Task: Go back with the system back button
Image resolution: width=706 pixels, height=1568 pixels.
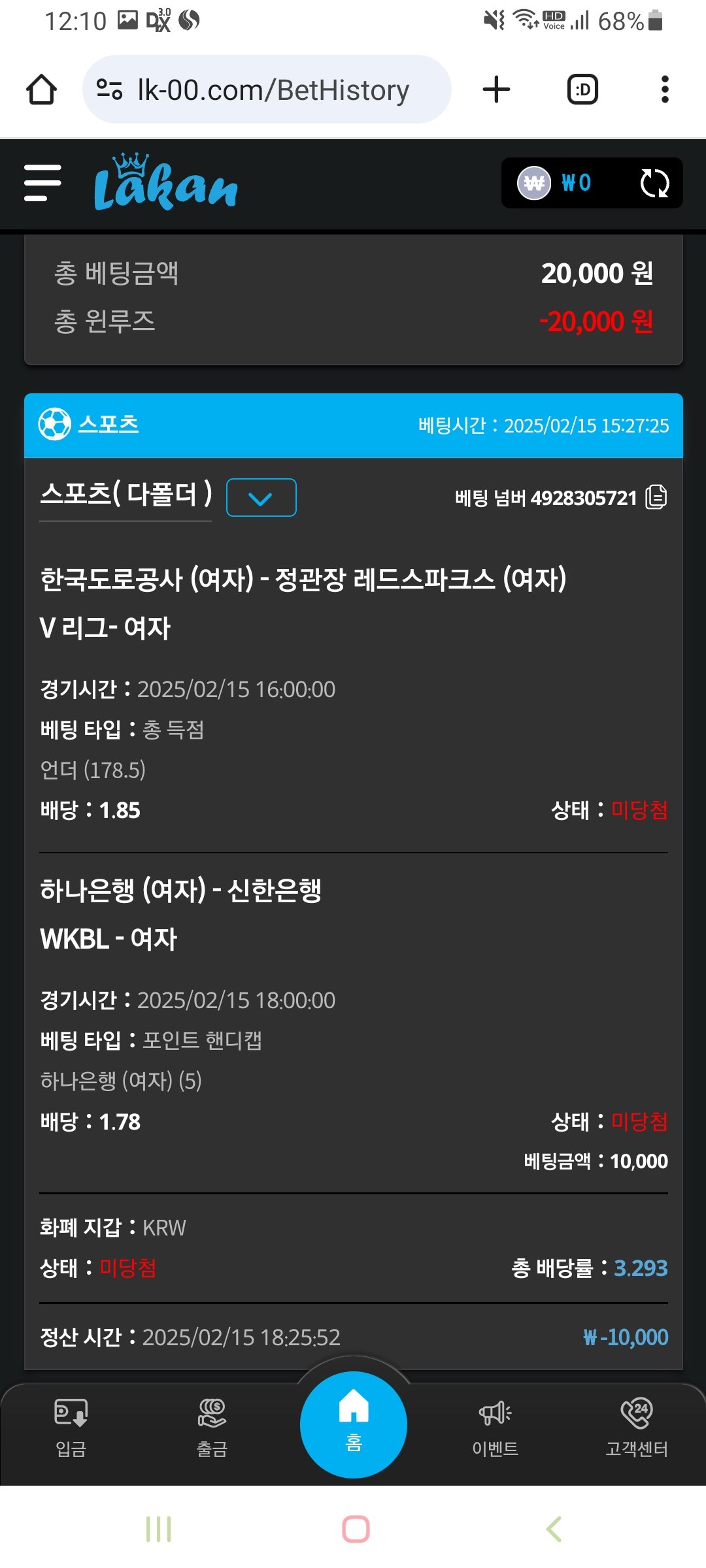Action: (554, 1529)
